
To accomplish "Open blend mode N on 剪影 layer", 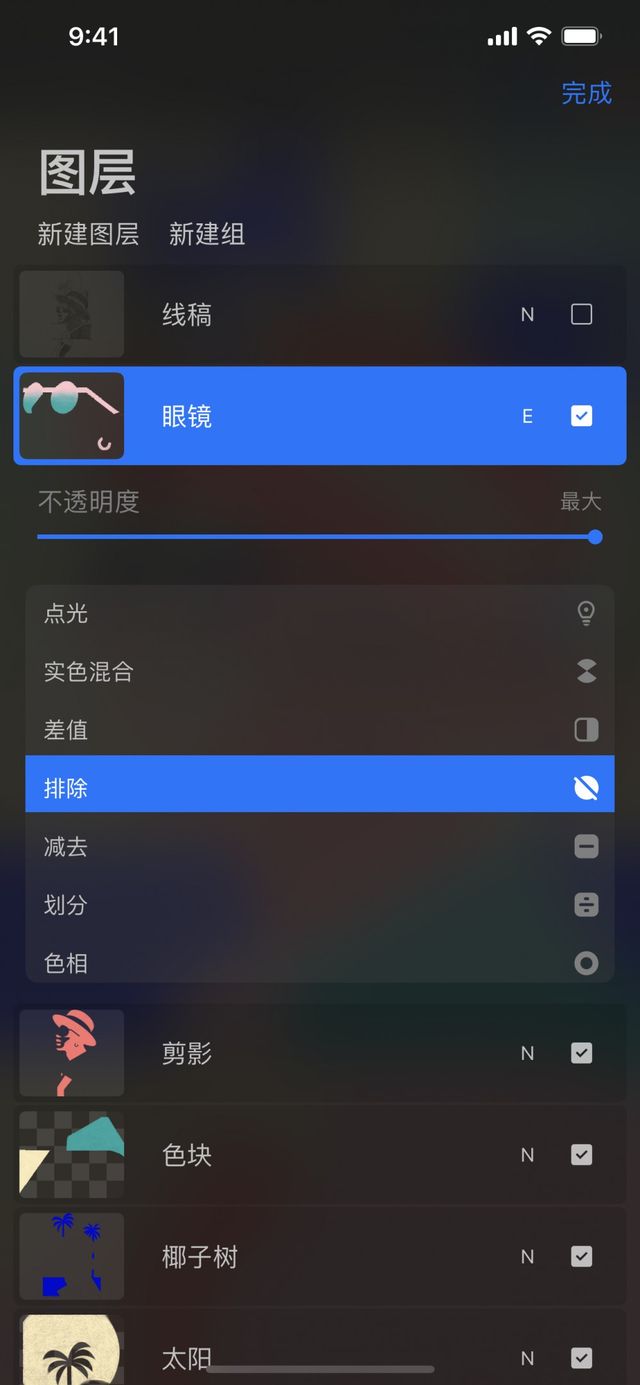I will (x=527, y=1053).
